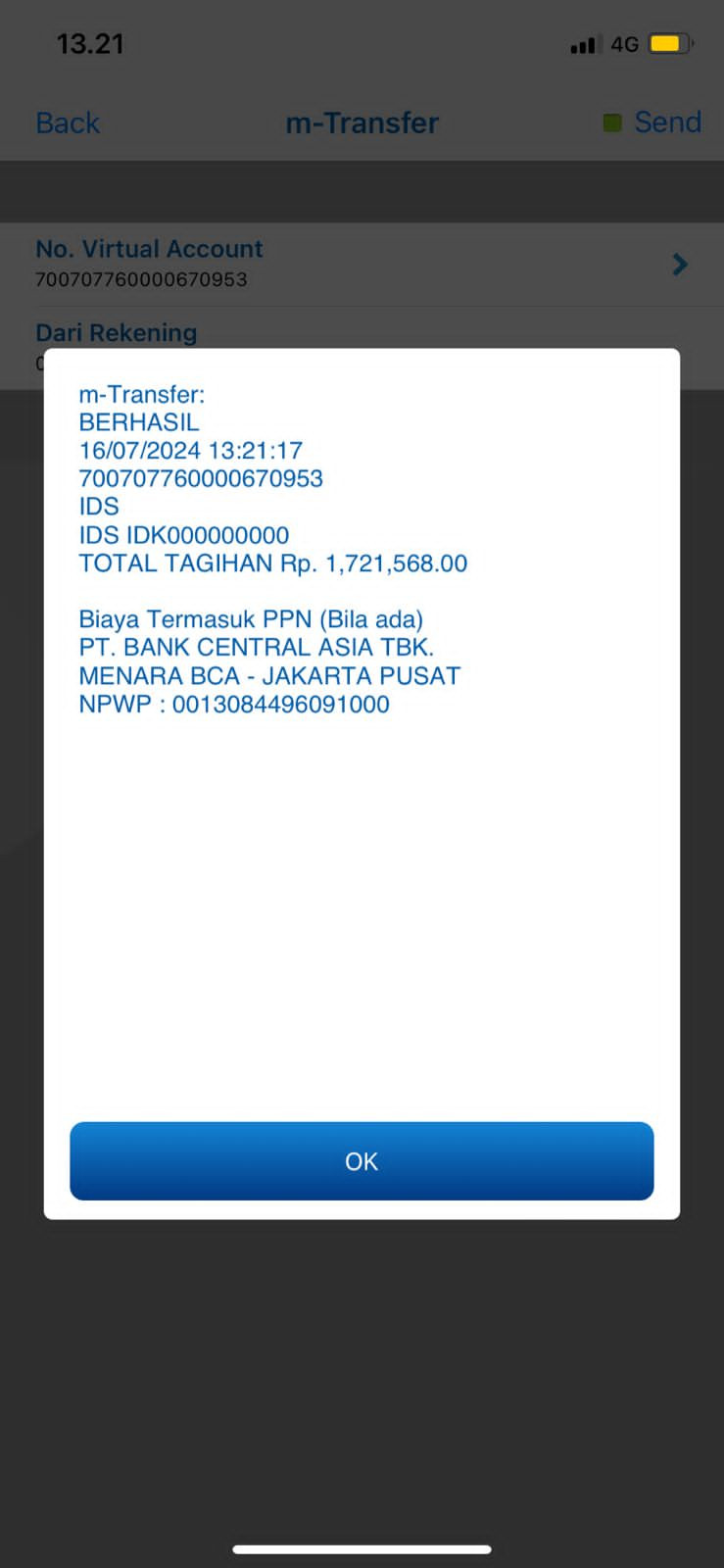724x1568 pixels.
Task: Tap Send in the top bar
Action: [x=666, y=122]
